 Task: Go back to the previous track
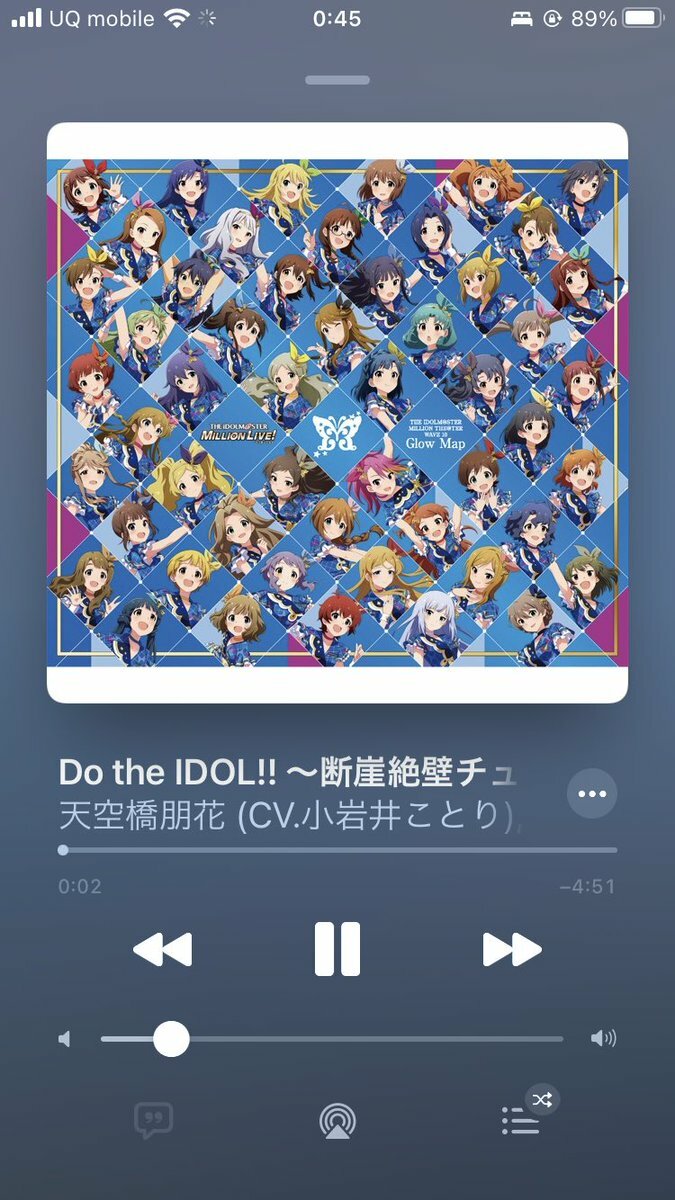(162, 949)
